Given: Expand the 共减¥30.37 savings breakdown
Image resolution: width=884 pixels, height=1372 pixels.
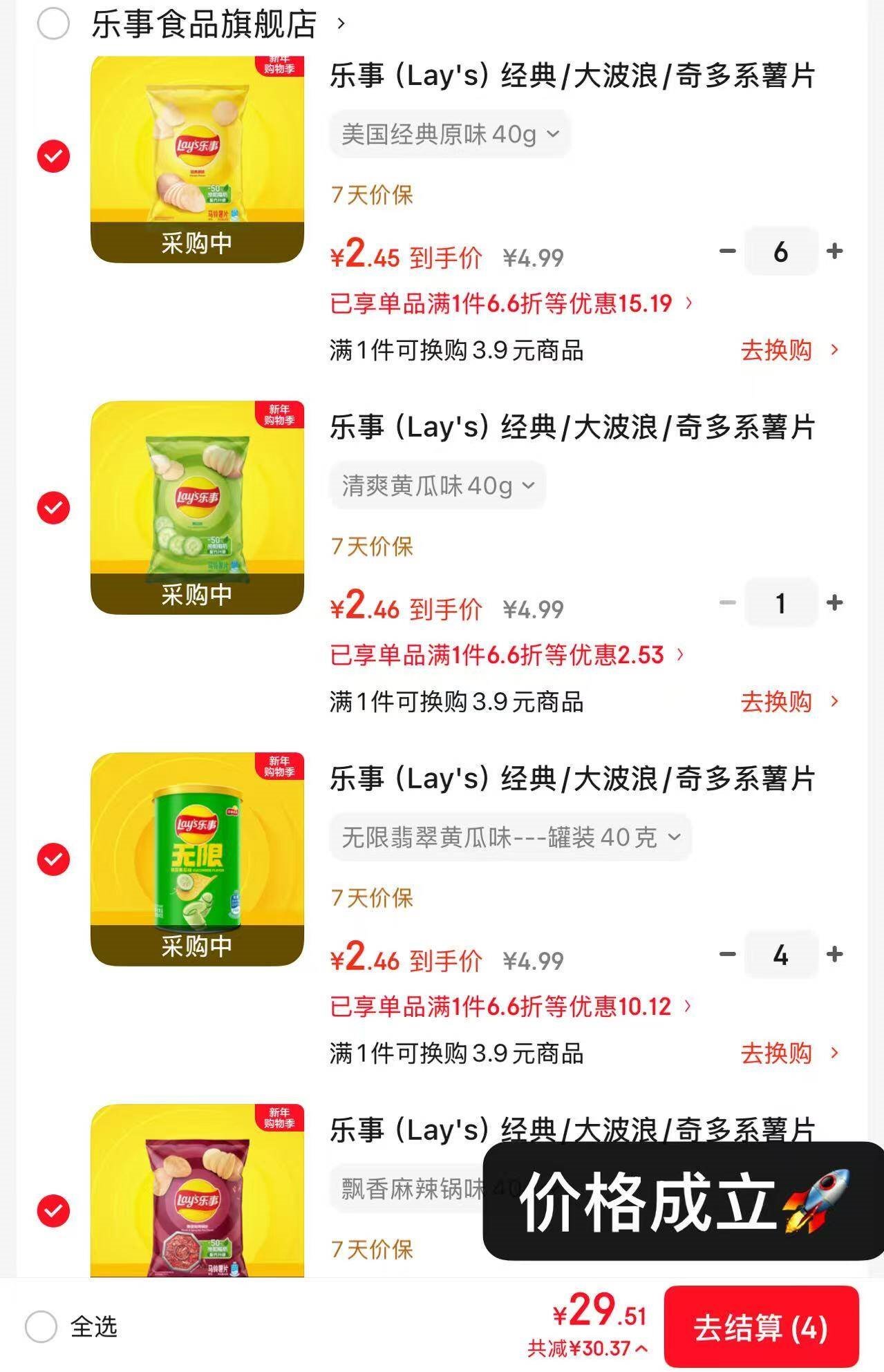Looking at the screenshot, I should 587,1349.
